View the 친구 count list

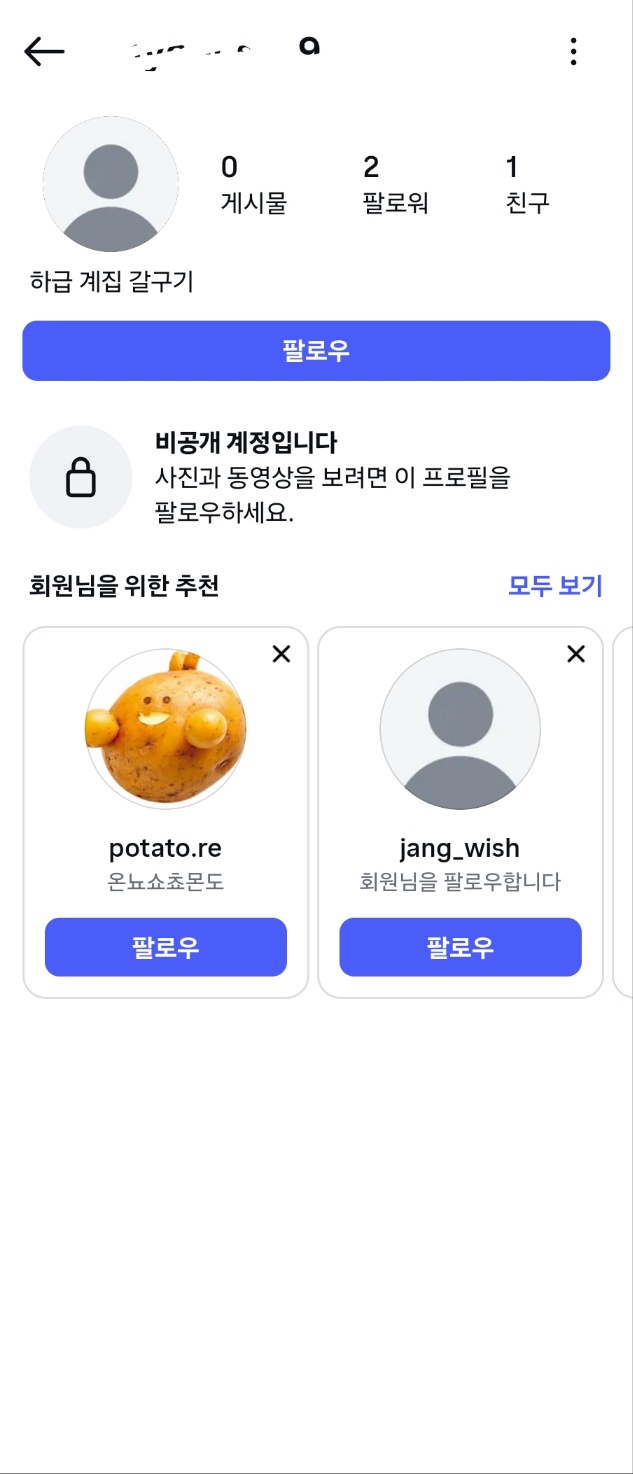pyautogui.click(x=527, y=185)
